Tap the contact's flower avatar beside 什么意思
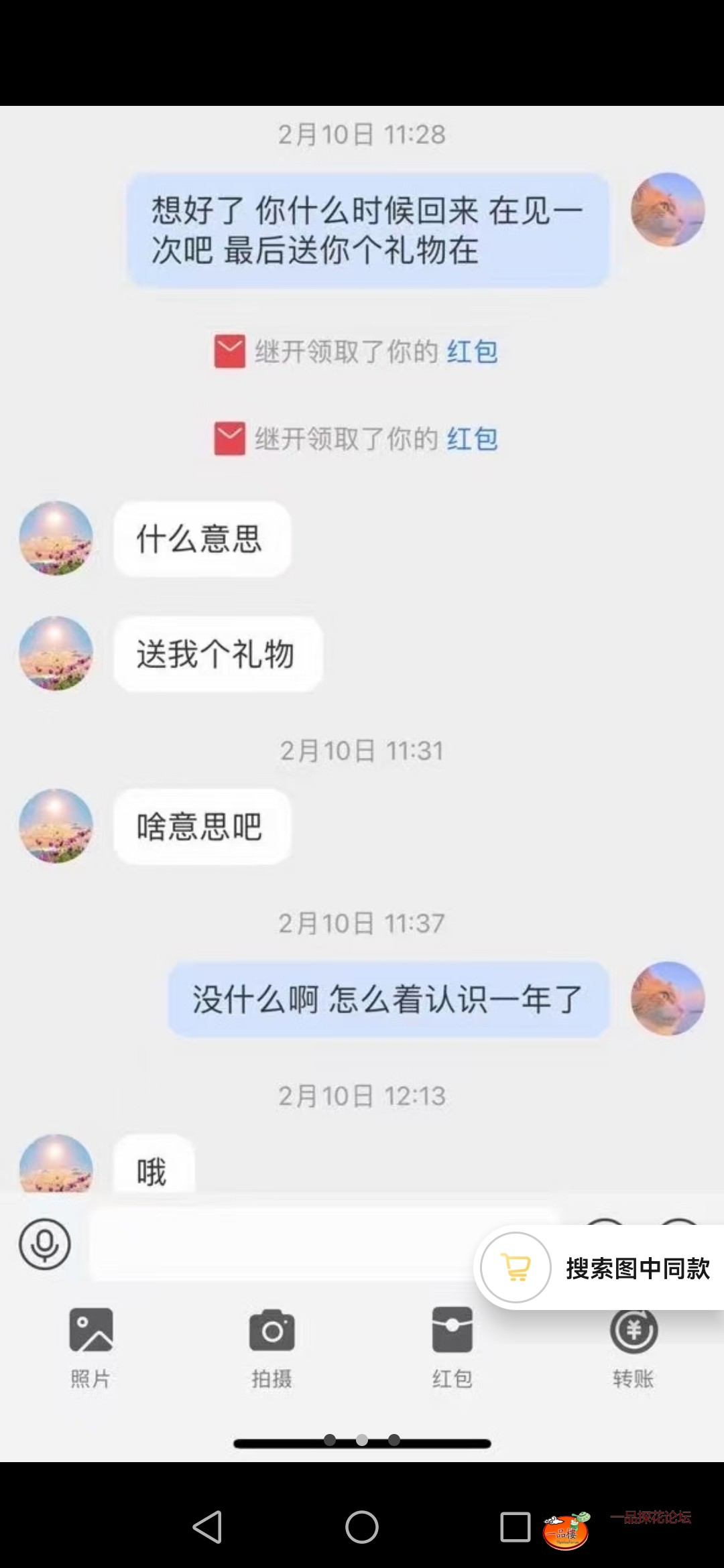The height and width of the screenshot is (1568, 724). pos(56,539)
